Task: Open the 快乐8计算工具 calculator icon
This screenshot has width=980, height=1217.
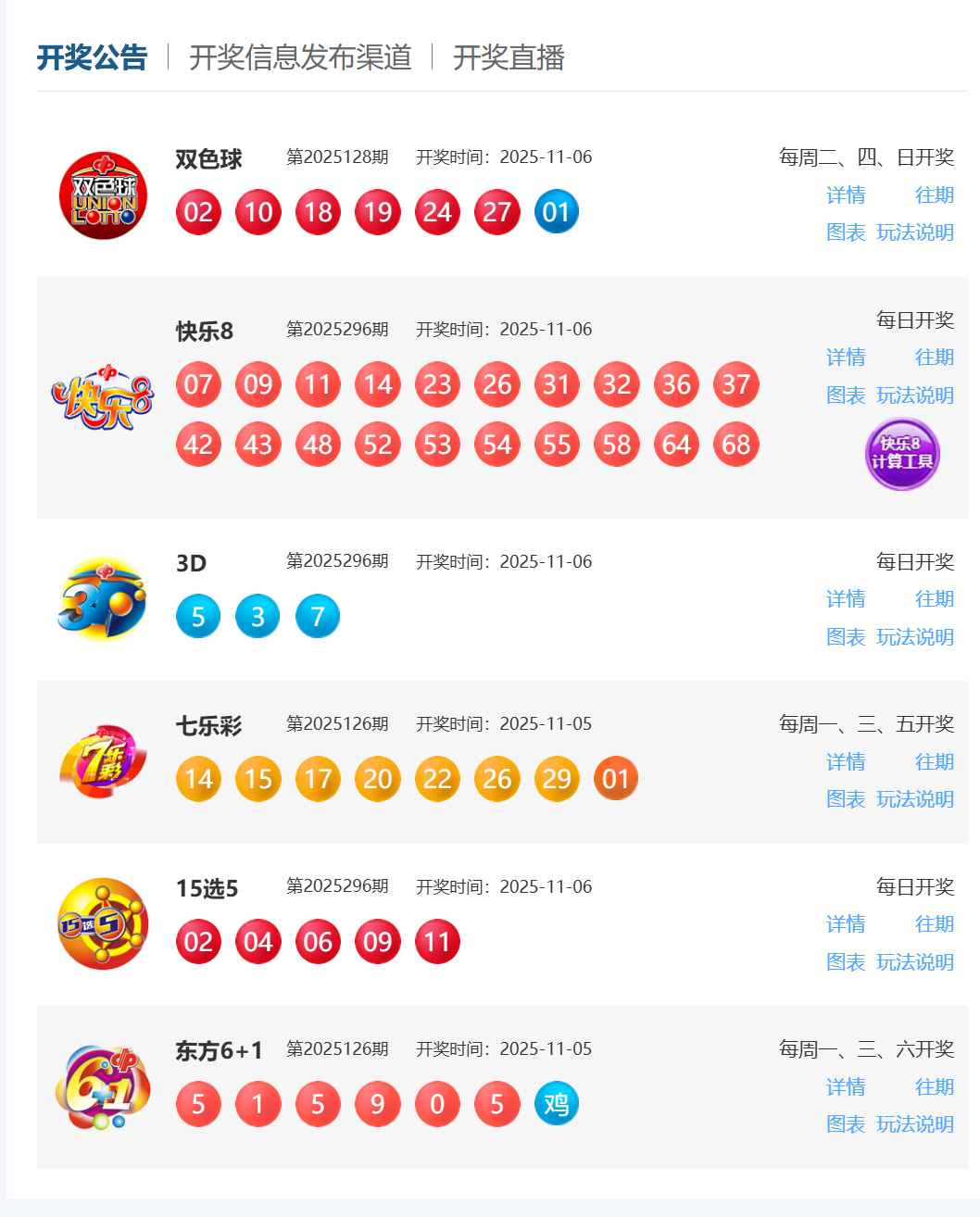Action: (901, 453)
